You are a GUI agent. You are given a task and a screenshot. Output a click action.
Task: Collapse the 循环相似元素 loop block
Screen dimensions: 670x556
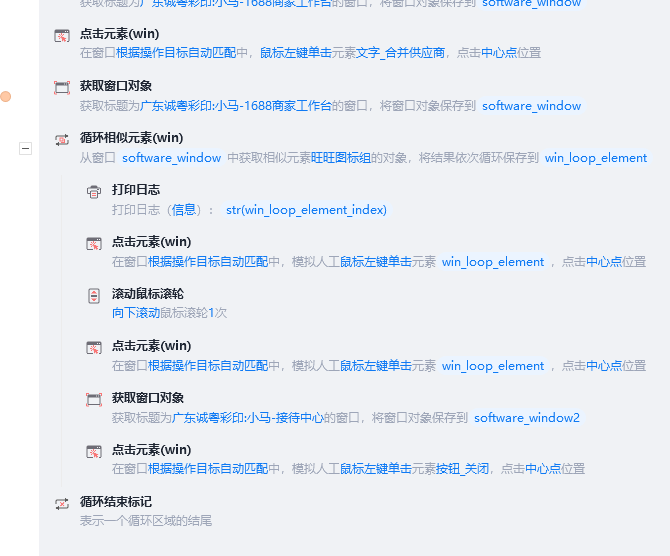26,148
